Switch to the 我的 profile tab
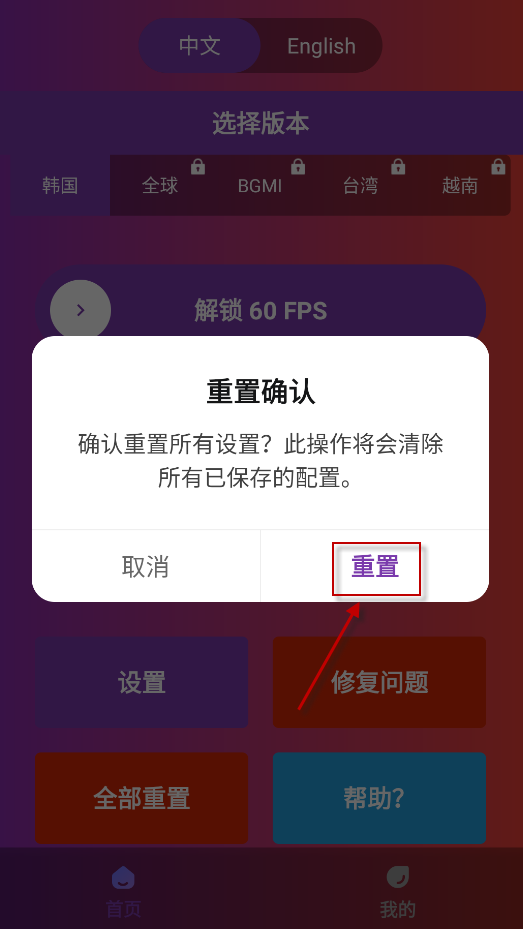The image size is (523, 929). click(x=397, y=890)
